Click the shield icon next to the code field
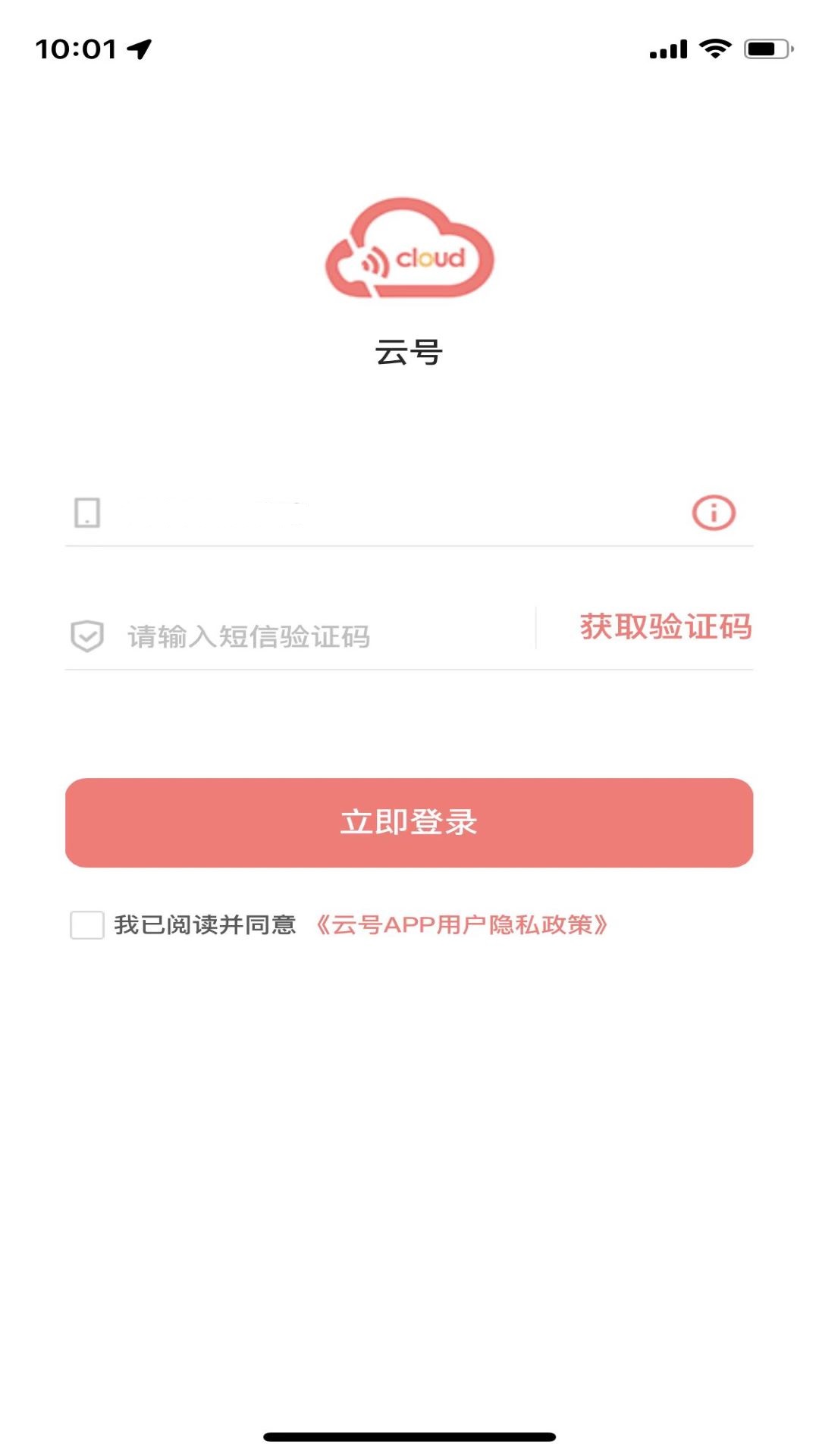Viewport: 819px width, 1456px height. click(x=86, y=637)
